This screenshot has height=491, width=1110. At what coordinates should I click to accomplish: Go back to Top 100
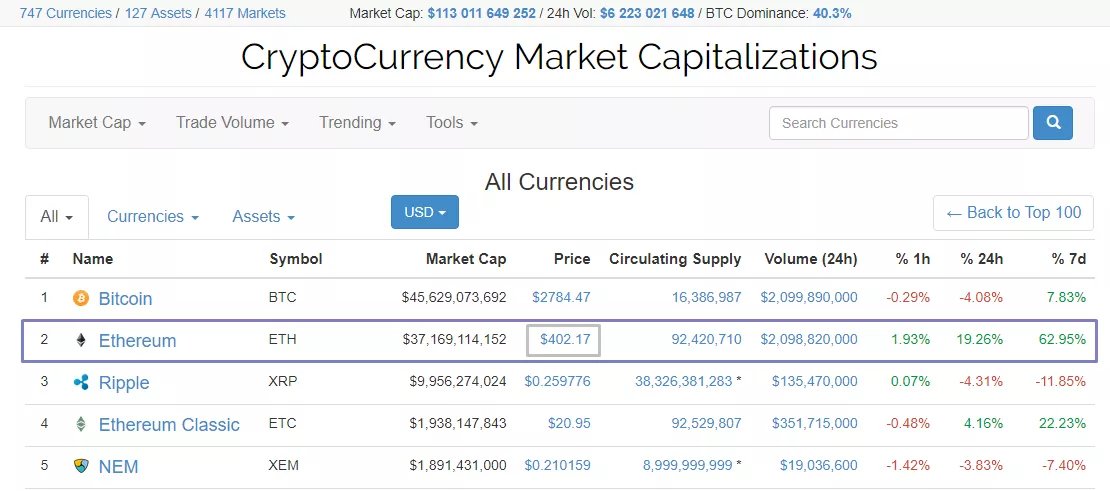click(x=1012, y=213)
